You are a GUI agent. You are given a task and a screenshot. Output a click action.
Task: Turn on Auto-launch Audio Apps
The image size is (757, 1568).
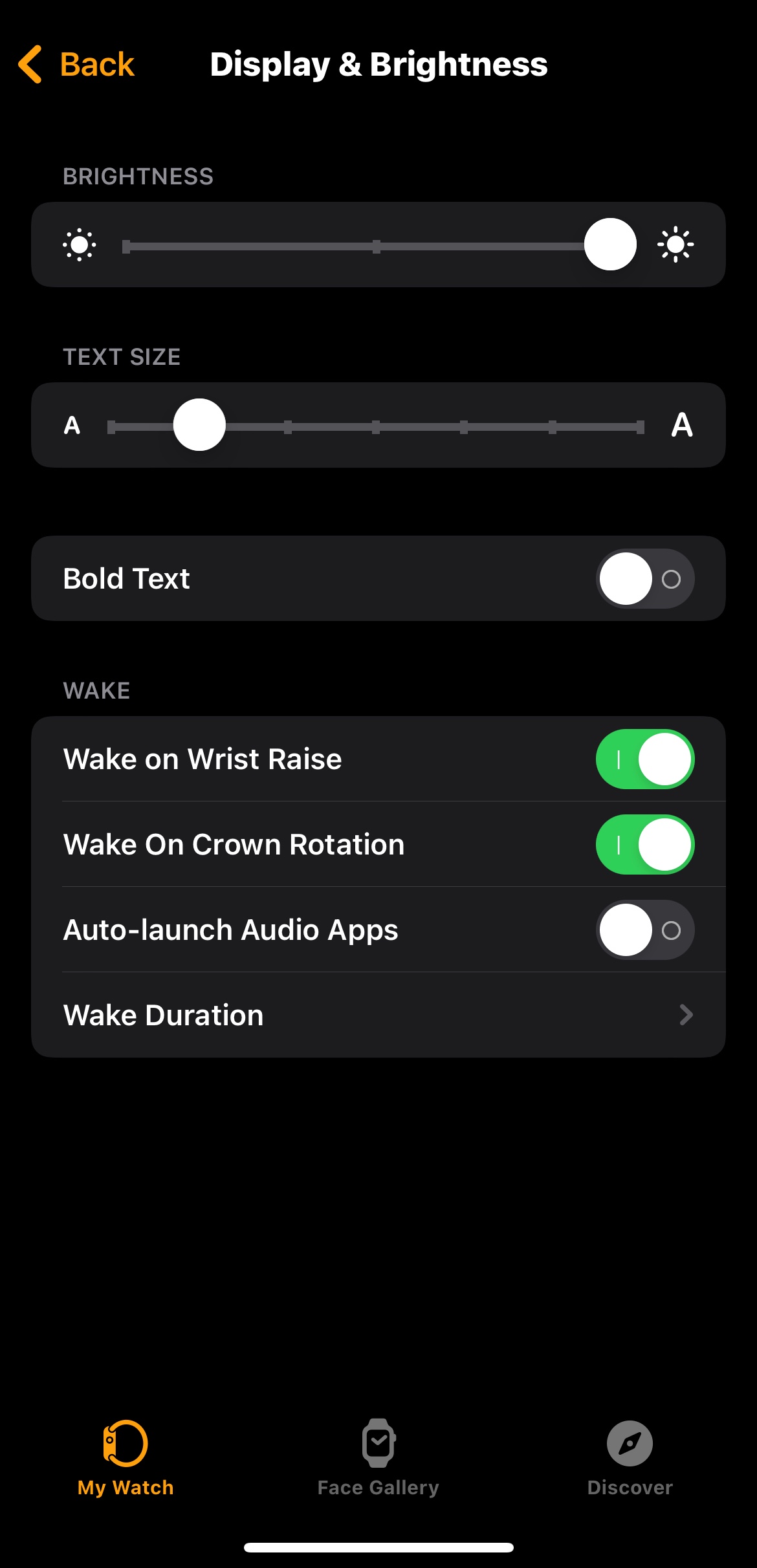644,930
